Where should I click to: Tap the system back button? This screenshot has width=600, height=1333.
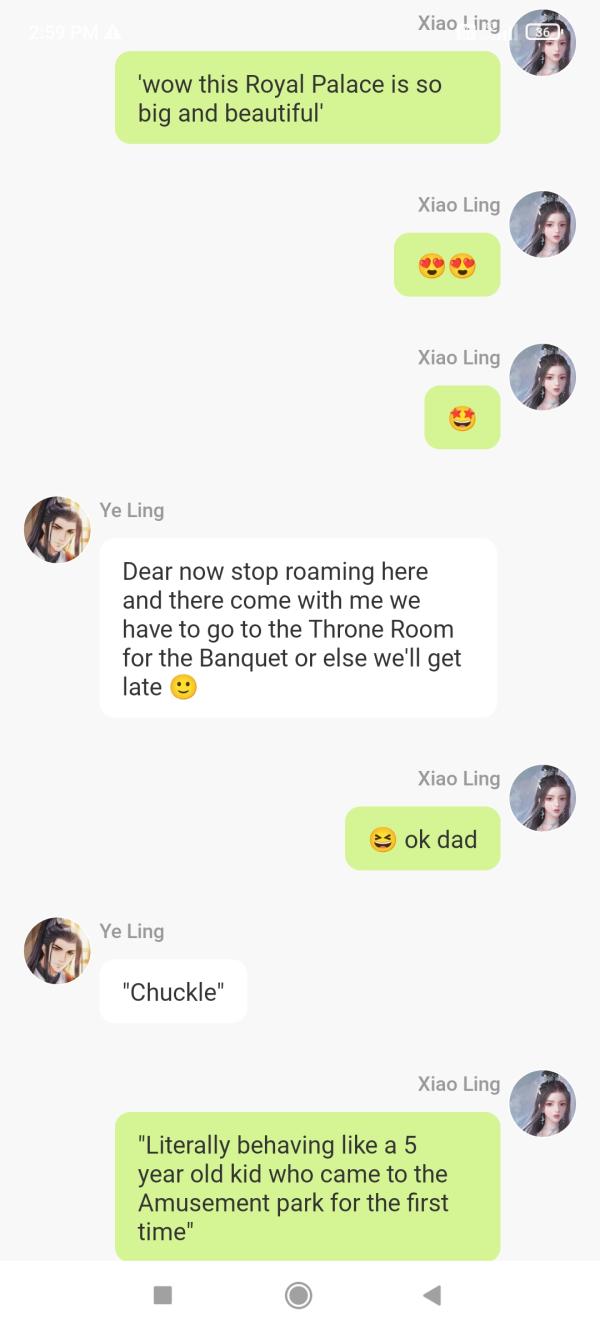coord(432,1295)
